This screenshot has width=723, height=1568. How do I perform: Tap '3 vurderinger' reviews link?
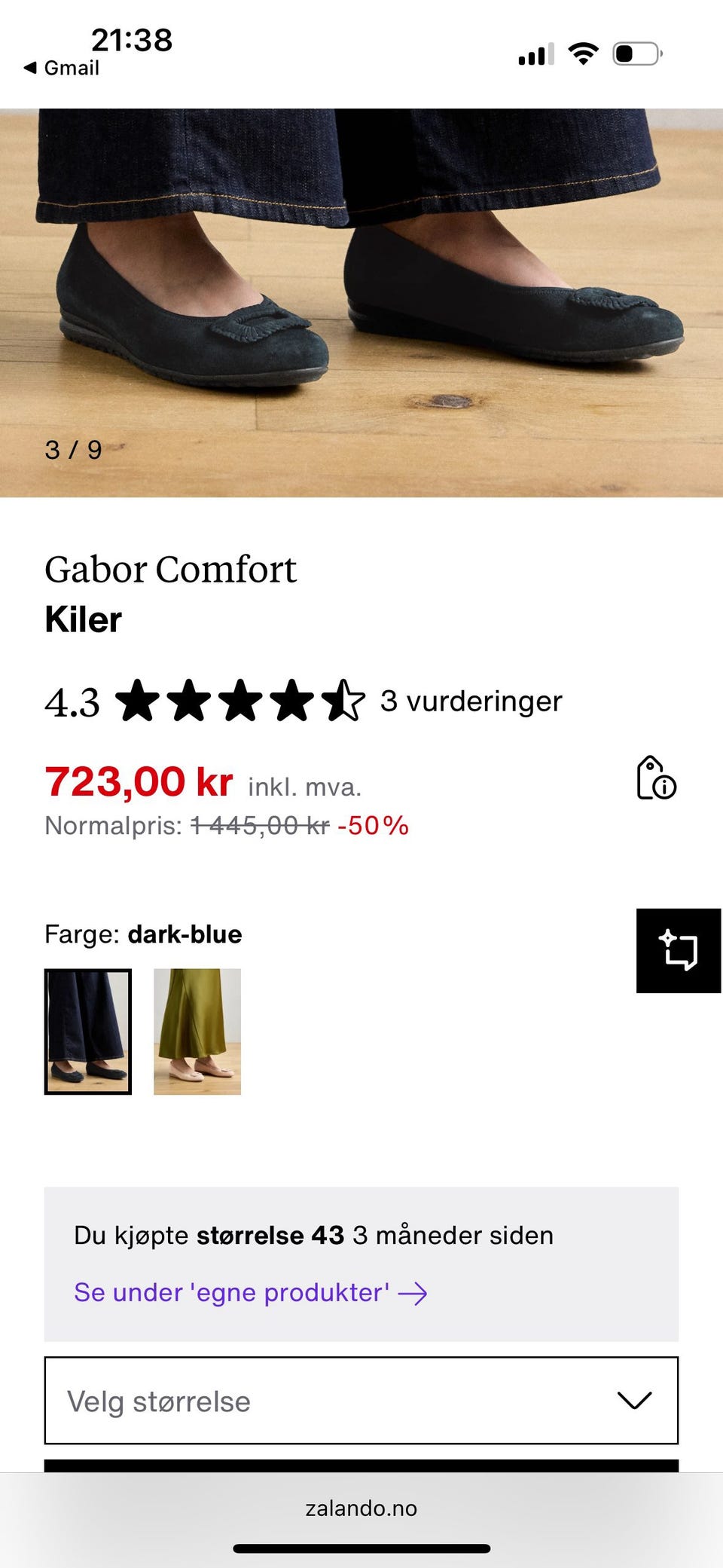471,701
